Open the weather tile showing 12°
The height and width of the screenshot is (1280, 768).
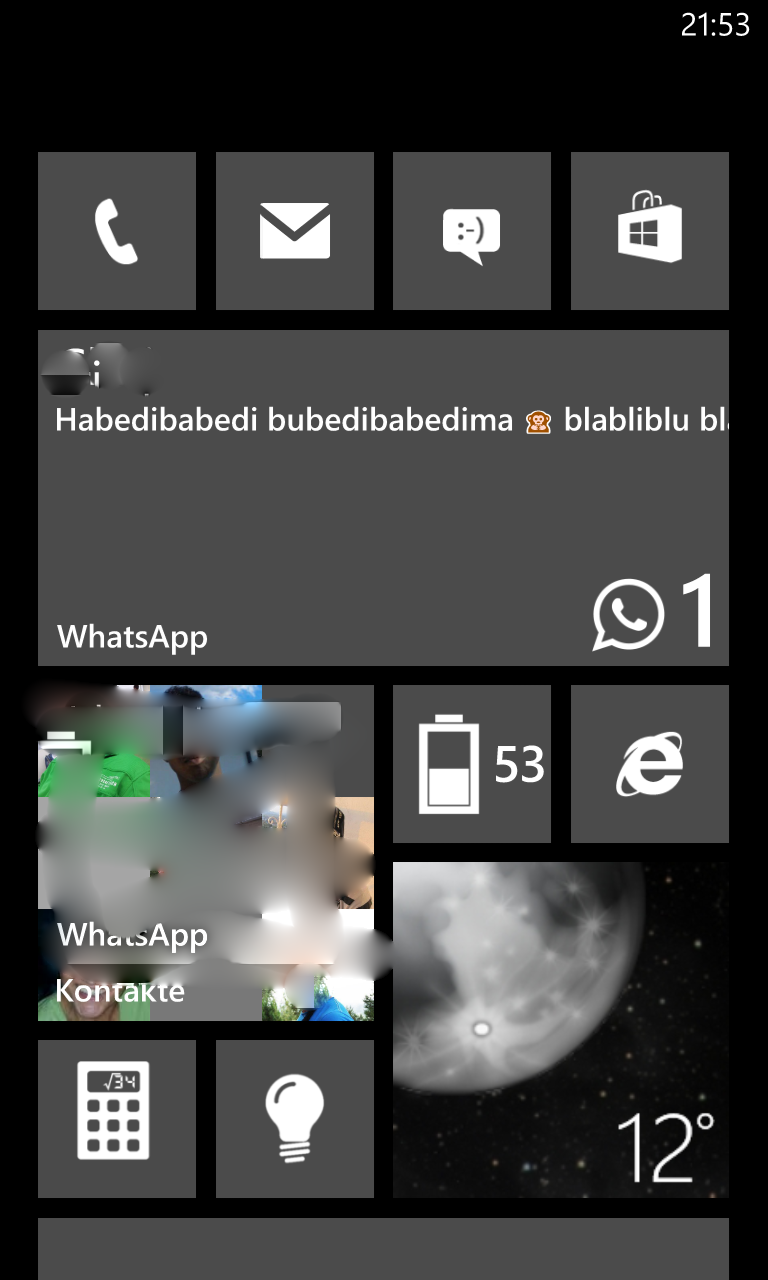[561, 1030]
